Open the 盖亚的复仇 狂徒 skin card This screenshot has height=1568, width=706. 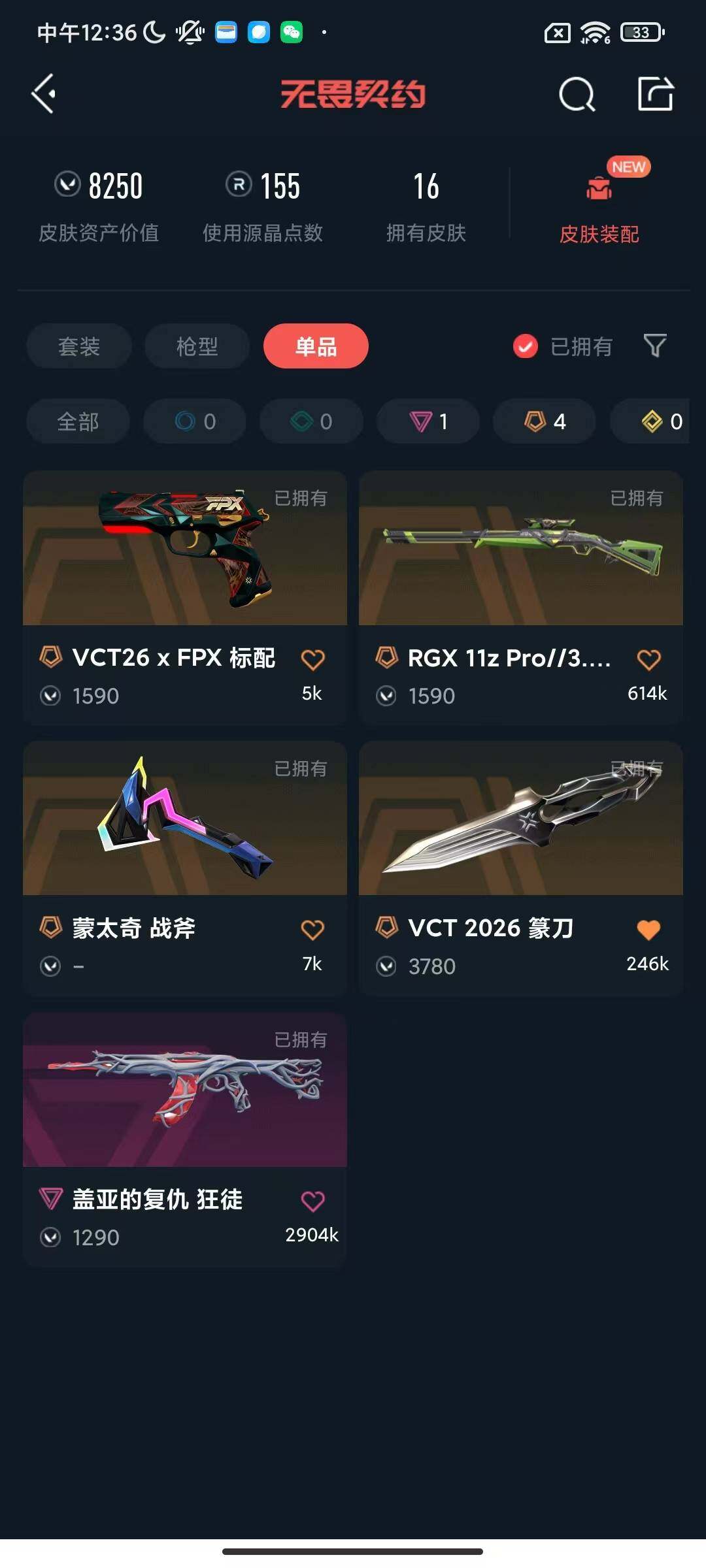coord(185,1098)
